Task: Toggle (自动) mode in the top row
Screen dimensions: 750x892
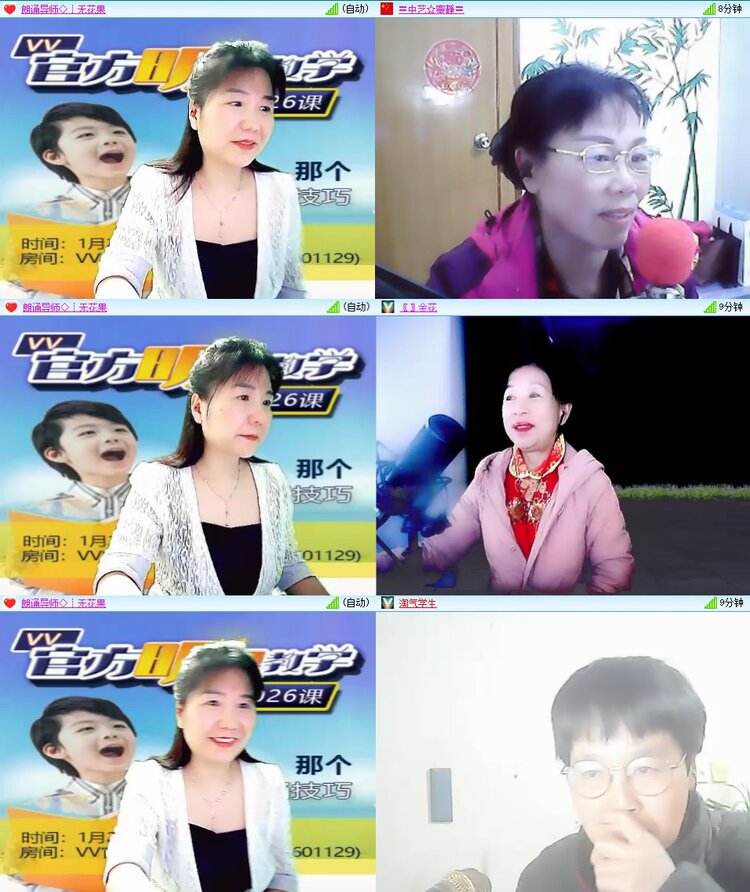Action: [353, 10]
